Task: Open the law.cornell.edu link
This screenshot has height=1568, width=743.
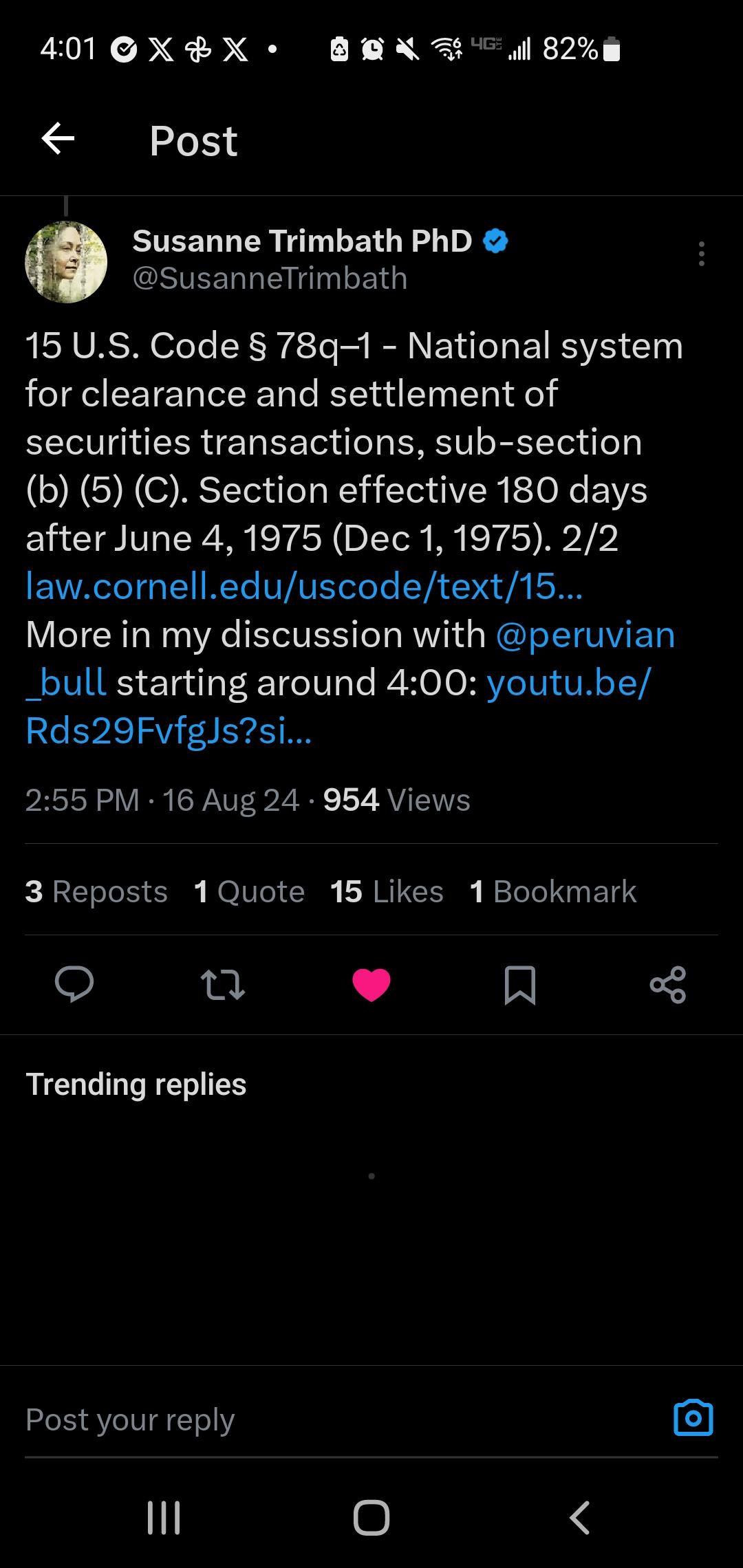Action: (304, 587)
